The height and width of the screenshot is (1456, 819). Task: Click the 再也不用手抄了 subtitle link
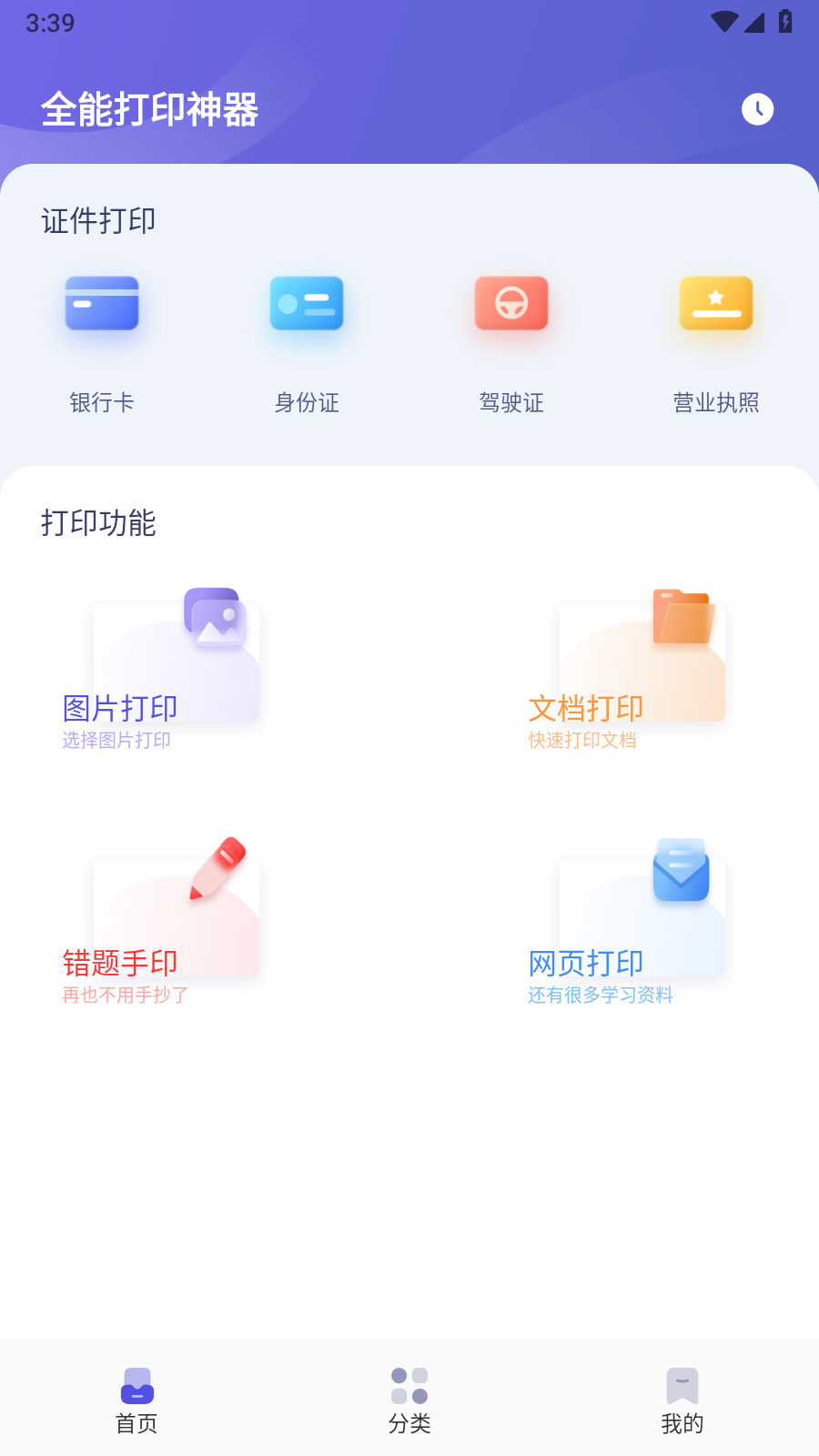[x=125, y=996]
